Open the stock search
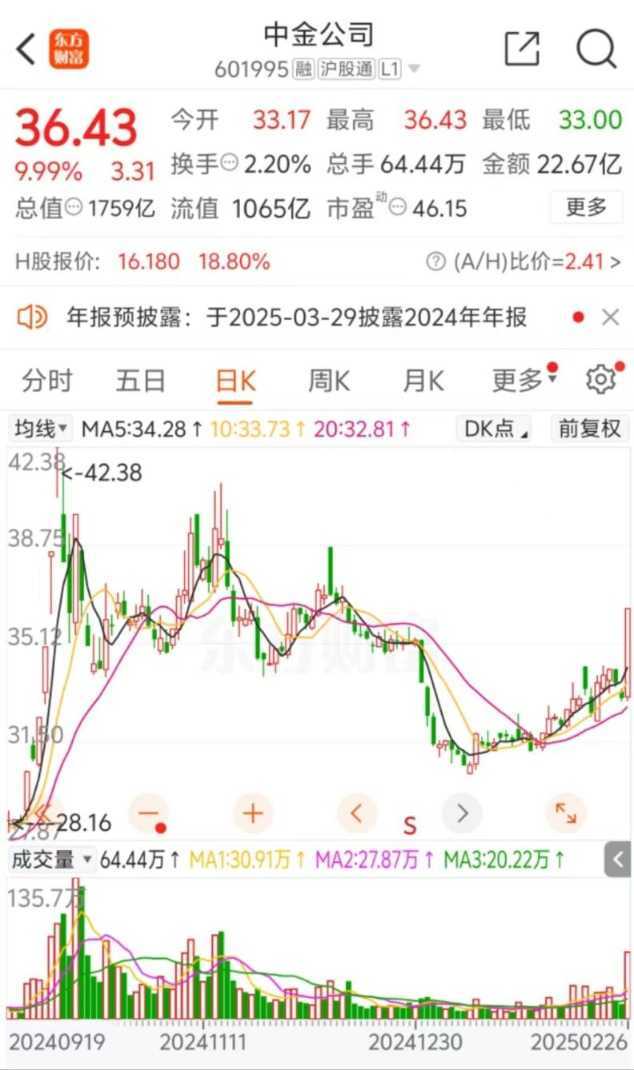The width and height of the screenshot is (634, 1070). pyautogui.click(x=596, y=48)
